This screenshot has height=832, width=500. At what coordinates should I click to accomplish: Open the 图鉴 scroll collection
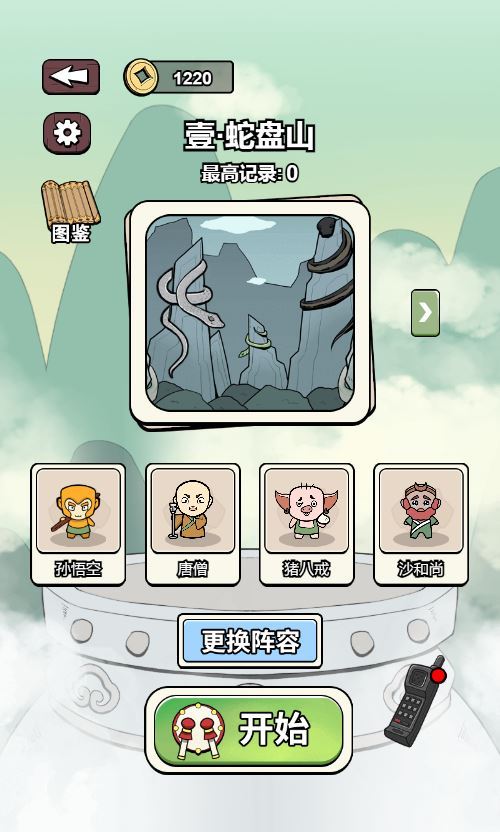pyautogui.click(x=71, y=211)
